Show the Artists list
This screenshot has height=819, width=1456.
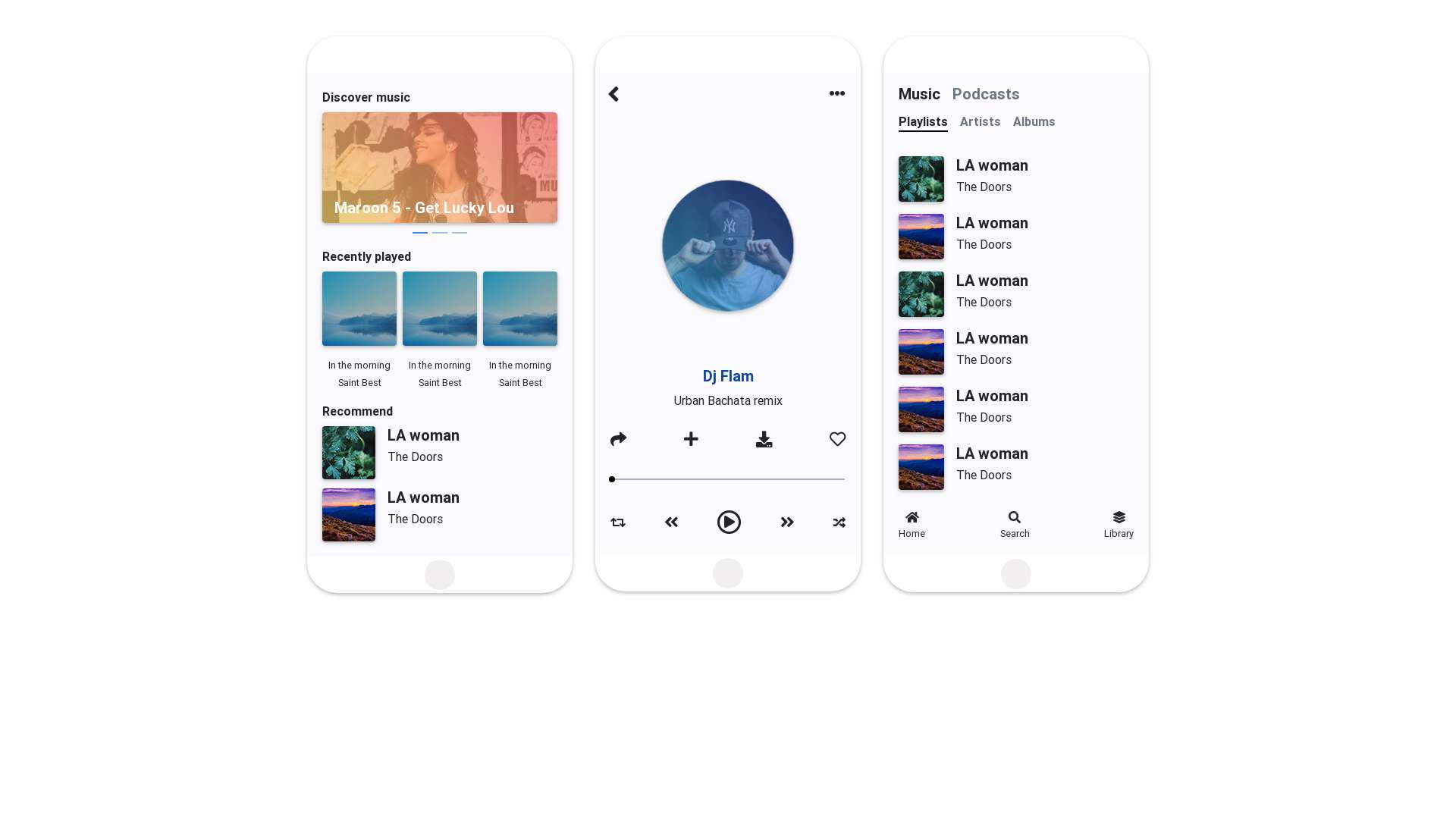pos(980,122)
